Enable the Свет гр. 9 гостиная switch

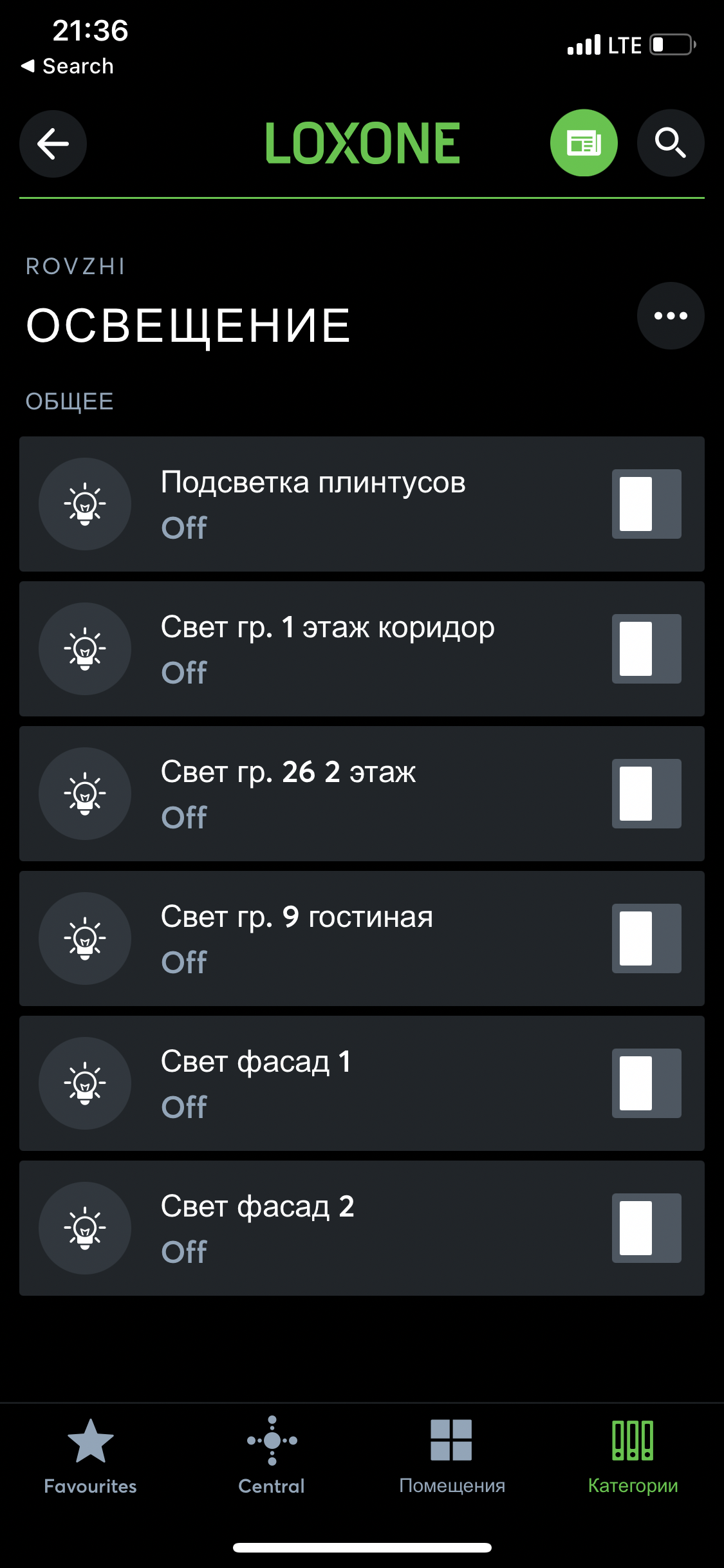[x=646, y=938]
